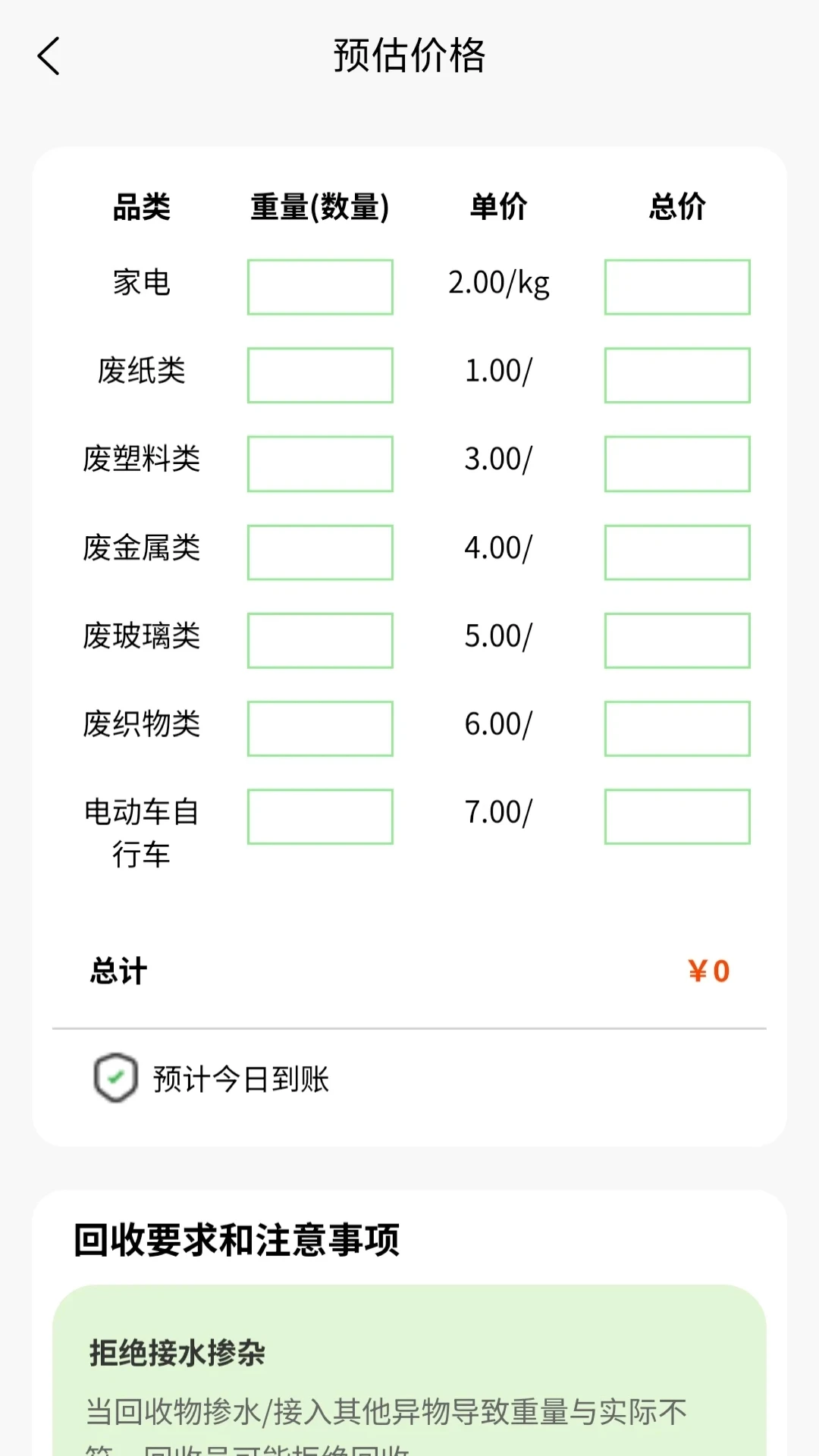819x1456 pixels.
Task: Click the 2.00/kg unit price for 家电
Action: [498, 284]
